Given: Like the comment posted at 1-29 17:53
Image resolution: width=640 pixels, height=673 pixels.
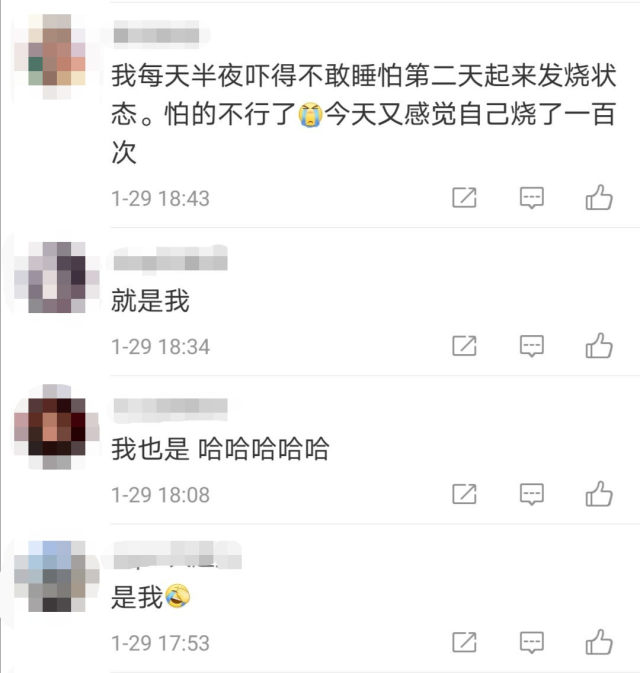Looking at the screenshot, I should point(598,641).
